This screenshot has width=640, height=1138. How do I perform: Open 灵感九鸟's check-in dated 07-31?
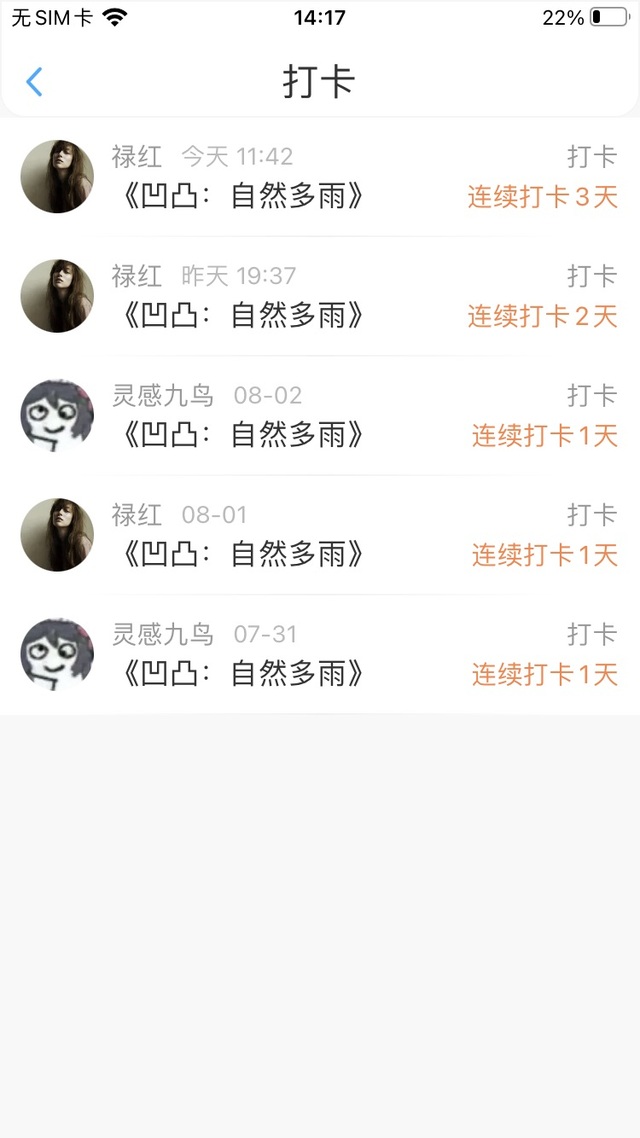[320, 654]
